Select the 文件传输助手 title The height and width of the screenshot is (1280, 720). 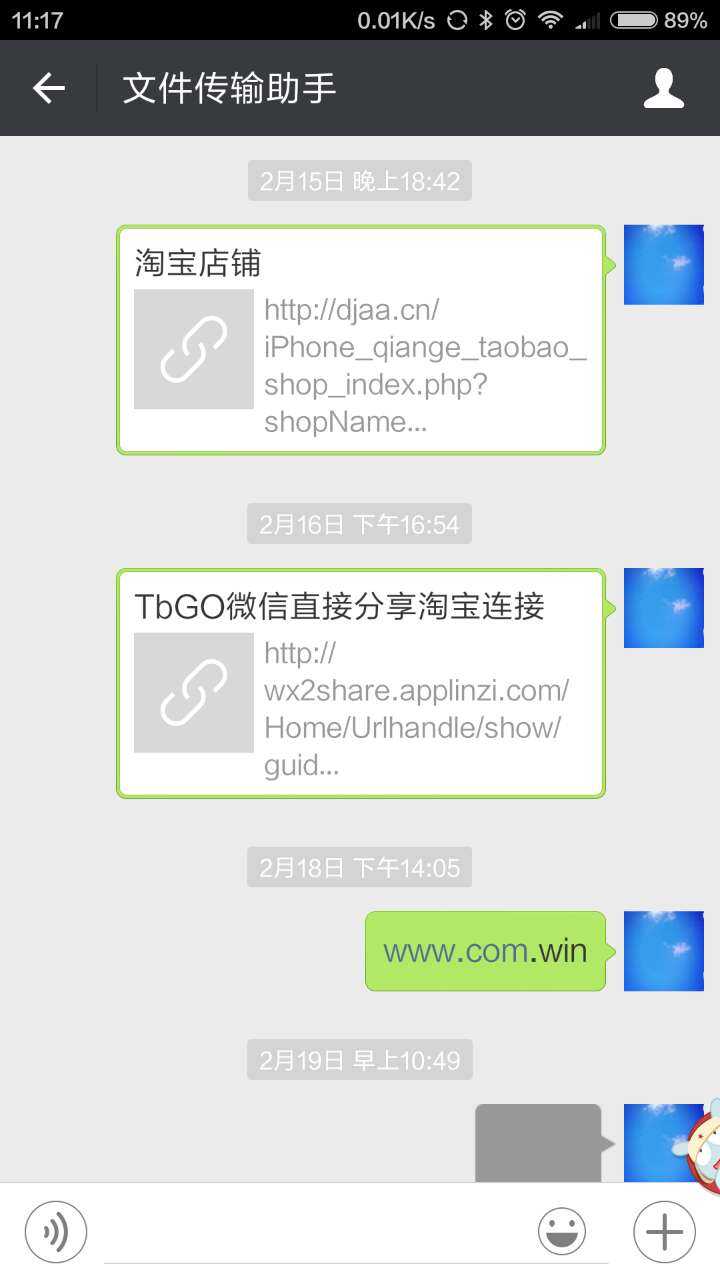[x=225, y=87]
